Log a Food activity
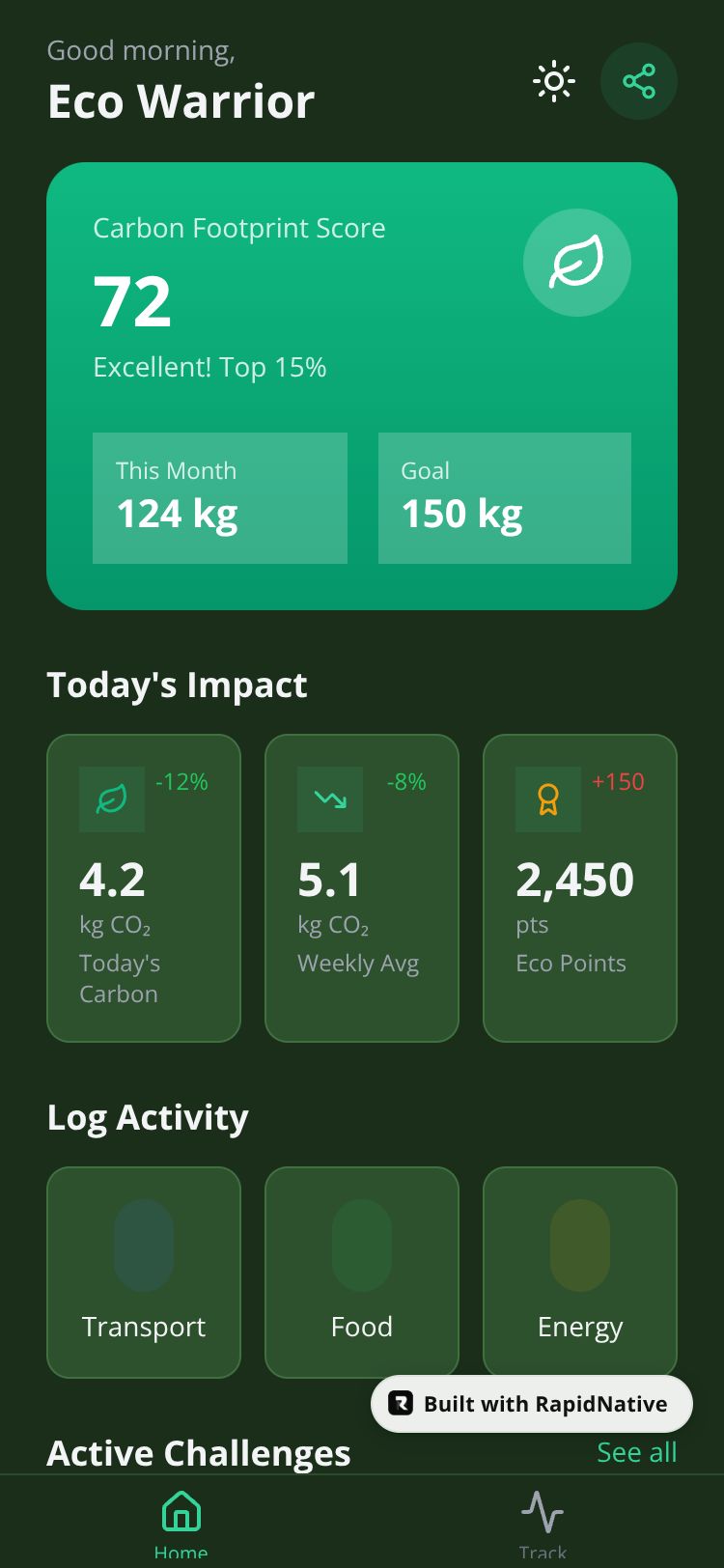Viewport: 724px width, 1568px height. 362,1271
